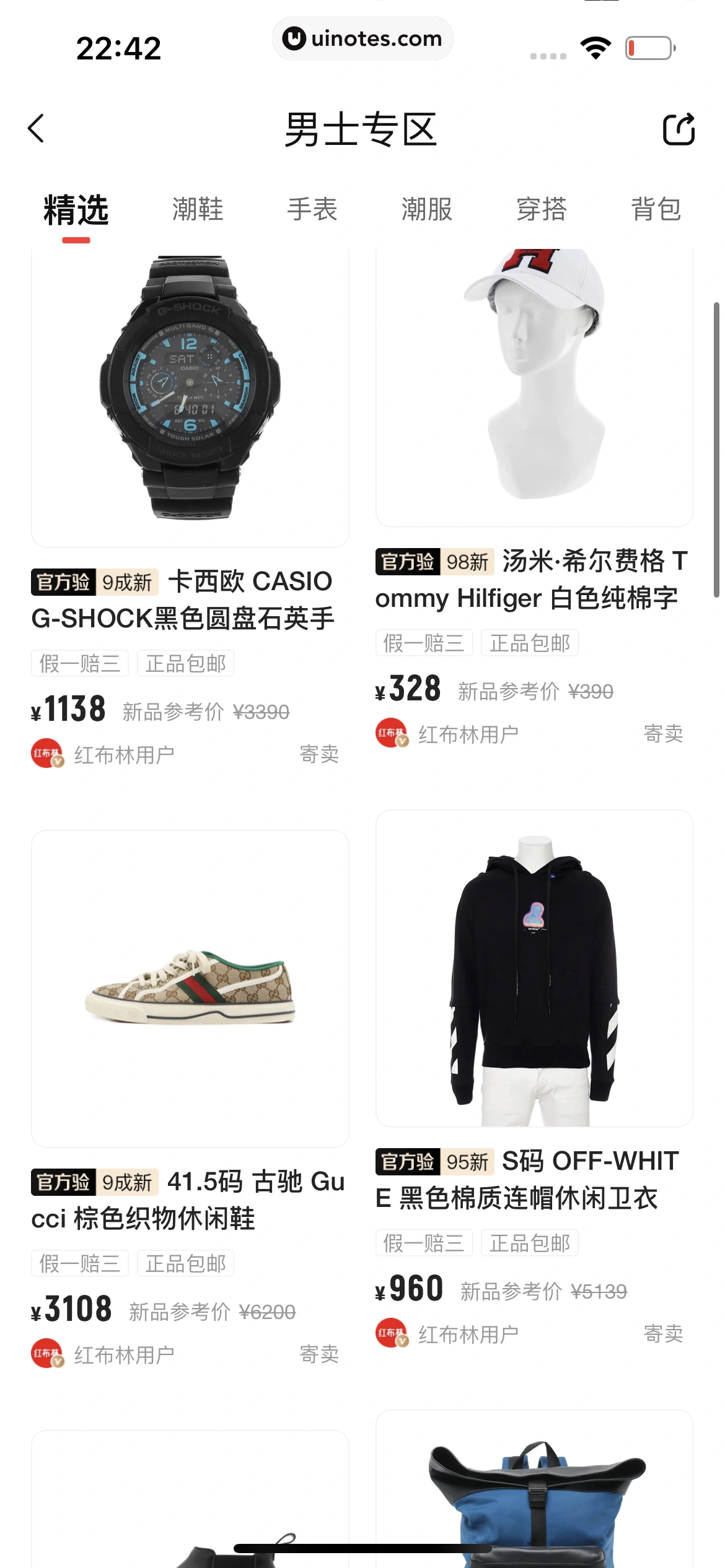
Task: Tap the 寄卖 label on the OFF-WHITE hoodie card
Action: (663, 1334)
